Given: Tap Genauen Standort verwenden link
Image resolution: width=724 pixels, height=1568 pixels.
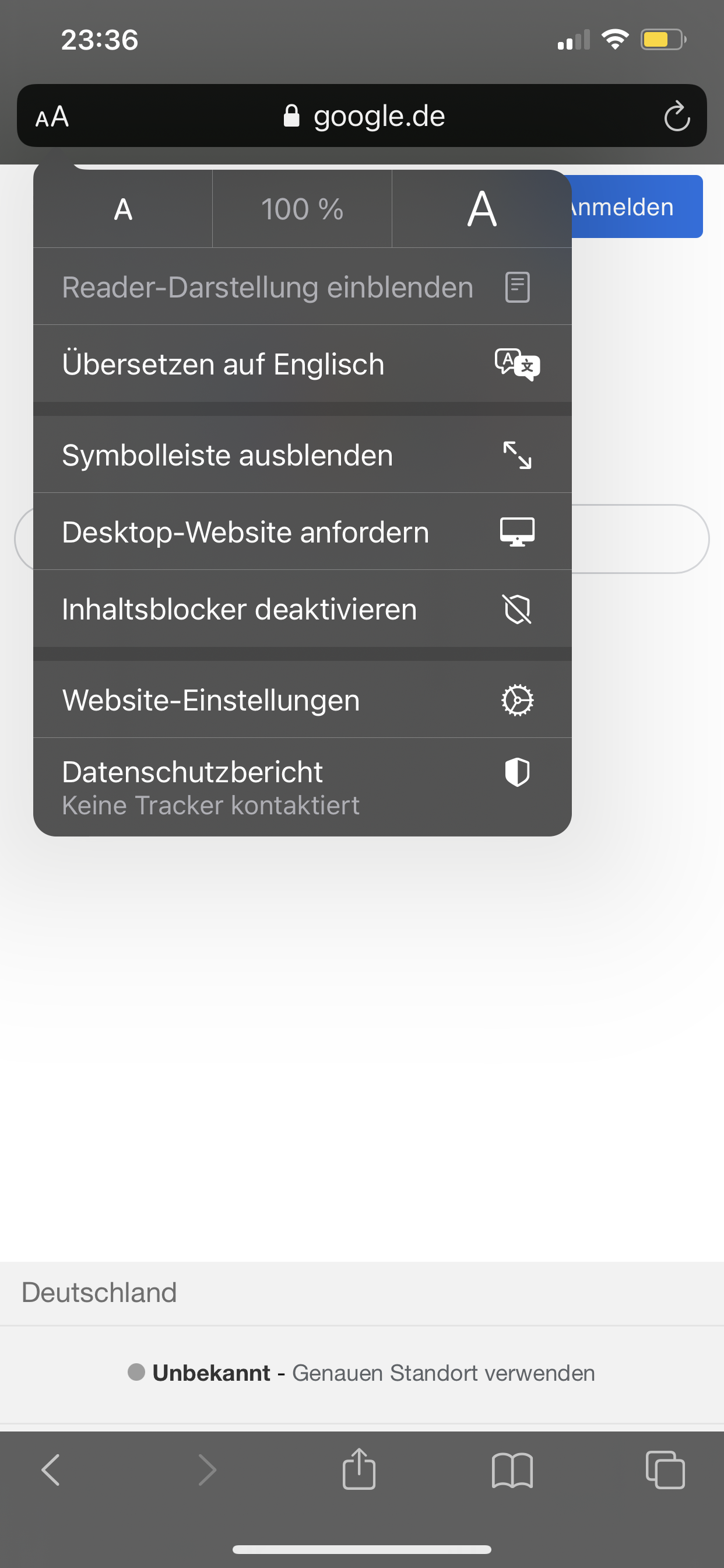Looking at the screenshot, I should click(x=443, y=1373).
